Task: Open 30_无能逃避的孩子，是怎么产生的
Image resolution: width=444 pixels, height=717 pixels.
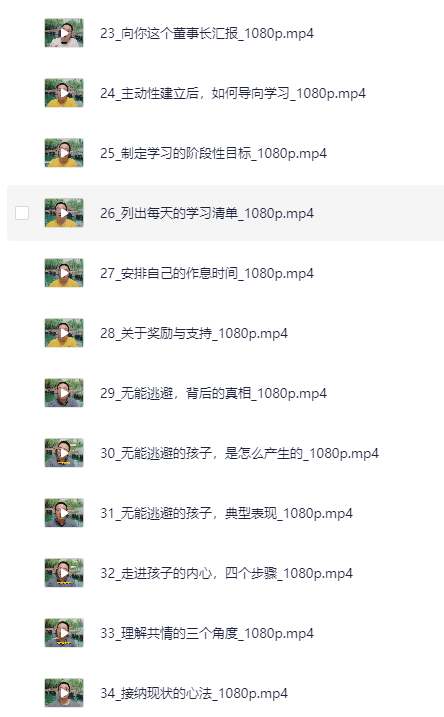Action: pyautogui.click(x=239, y=453)
